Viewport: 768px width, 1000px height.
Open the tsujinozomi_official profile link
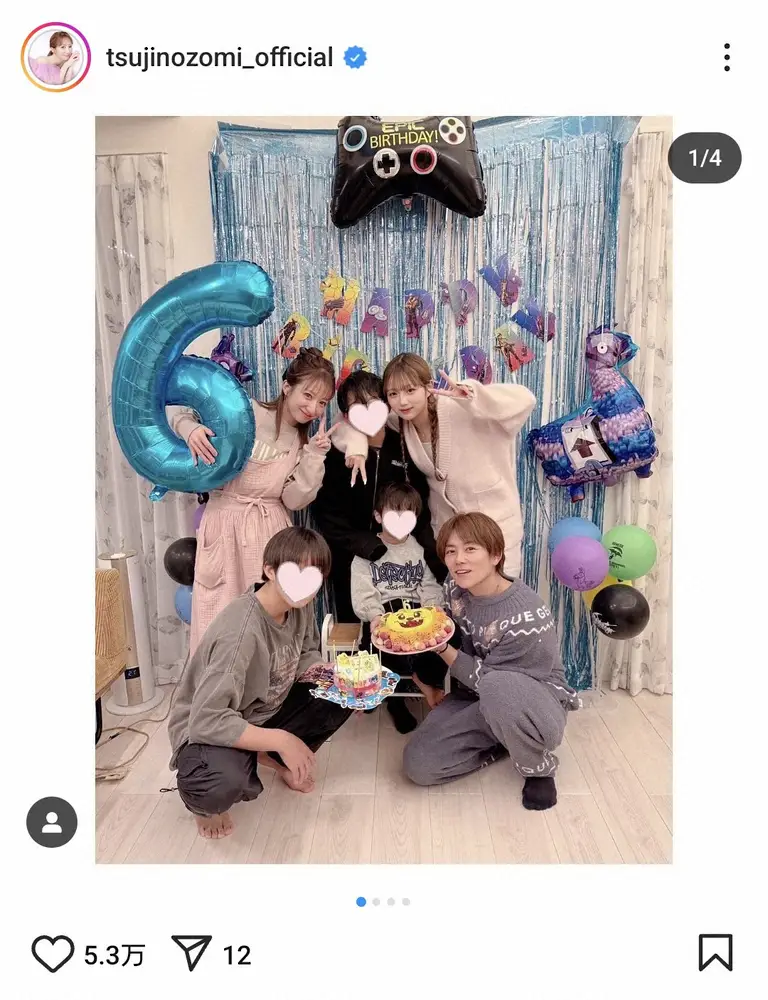[x=219, y=57]
